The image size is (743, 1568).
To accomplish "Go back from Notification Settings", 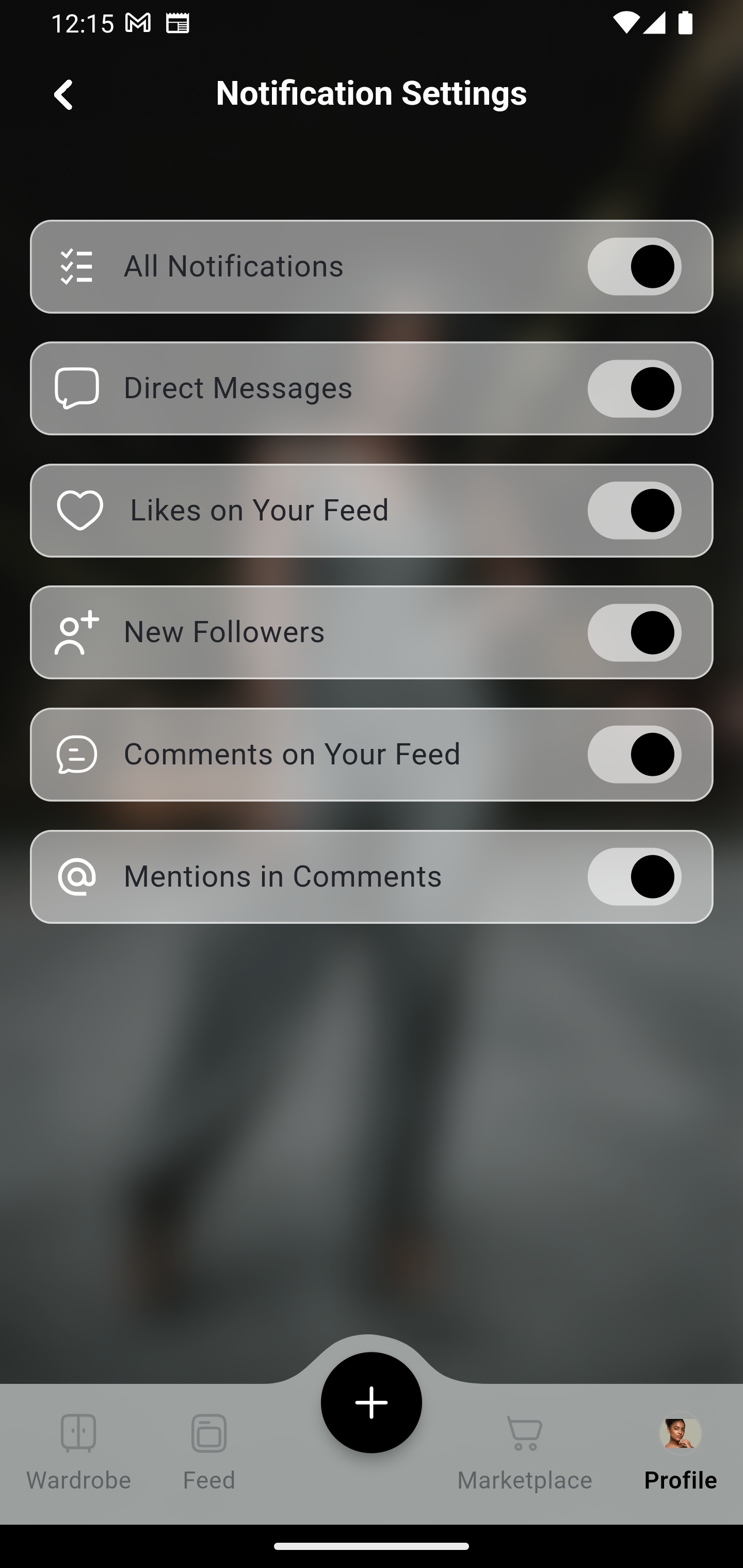I will pos(63,94).
